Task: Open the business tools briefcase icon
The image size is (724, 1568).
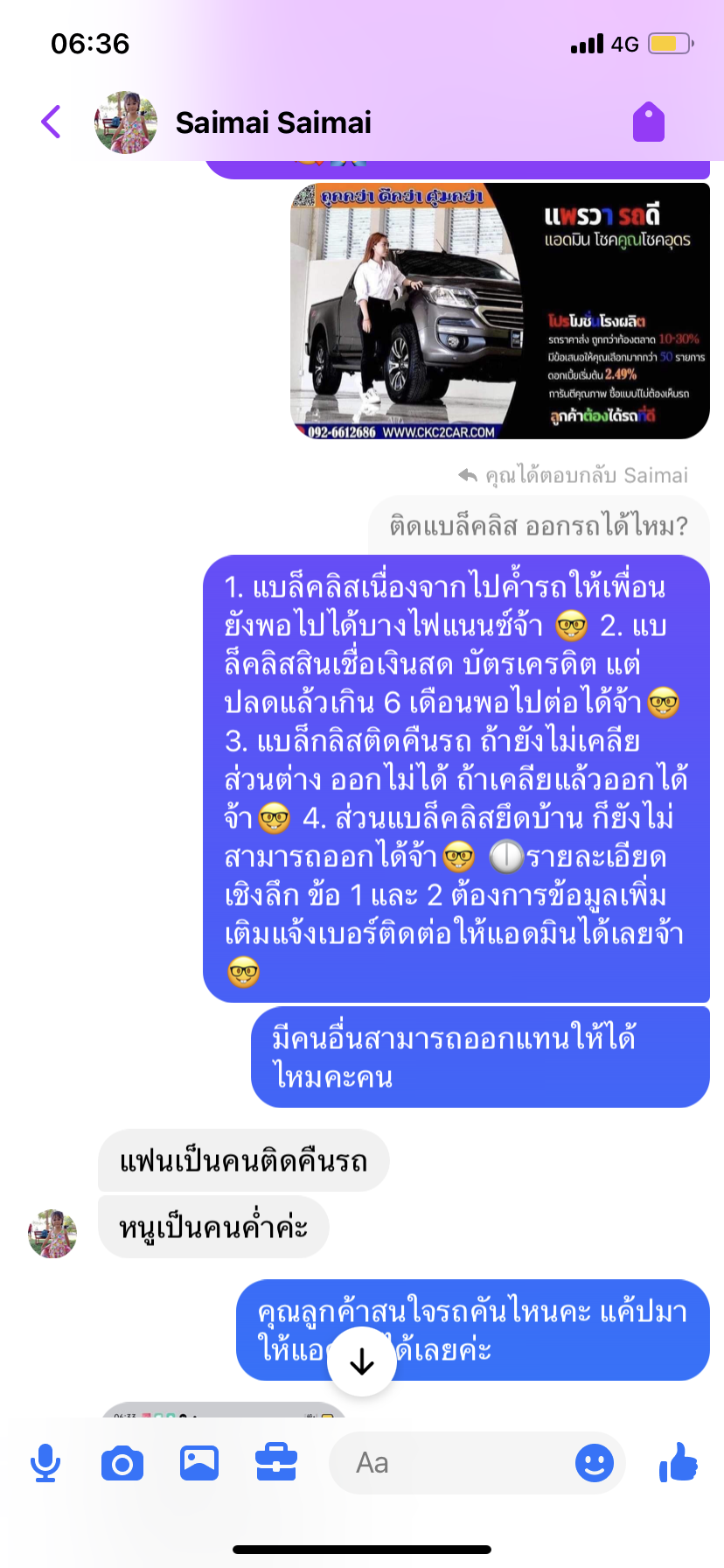Action: [x=276, y=1463]
